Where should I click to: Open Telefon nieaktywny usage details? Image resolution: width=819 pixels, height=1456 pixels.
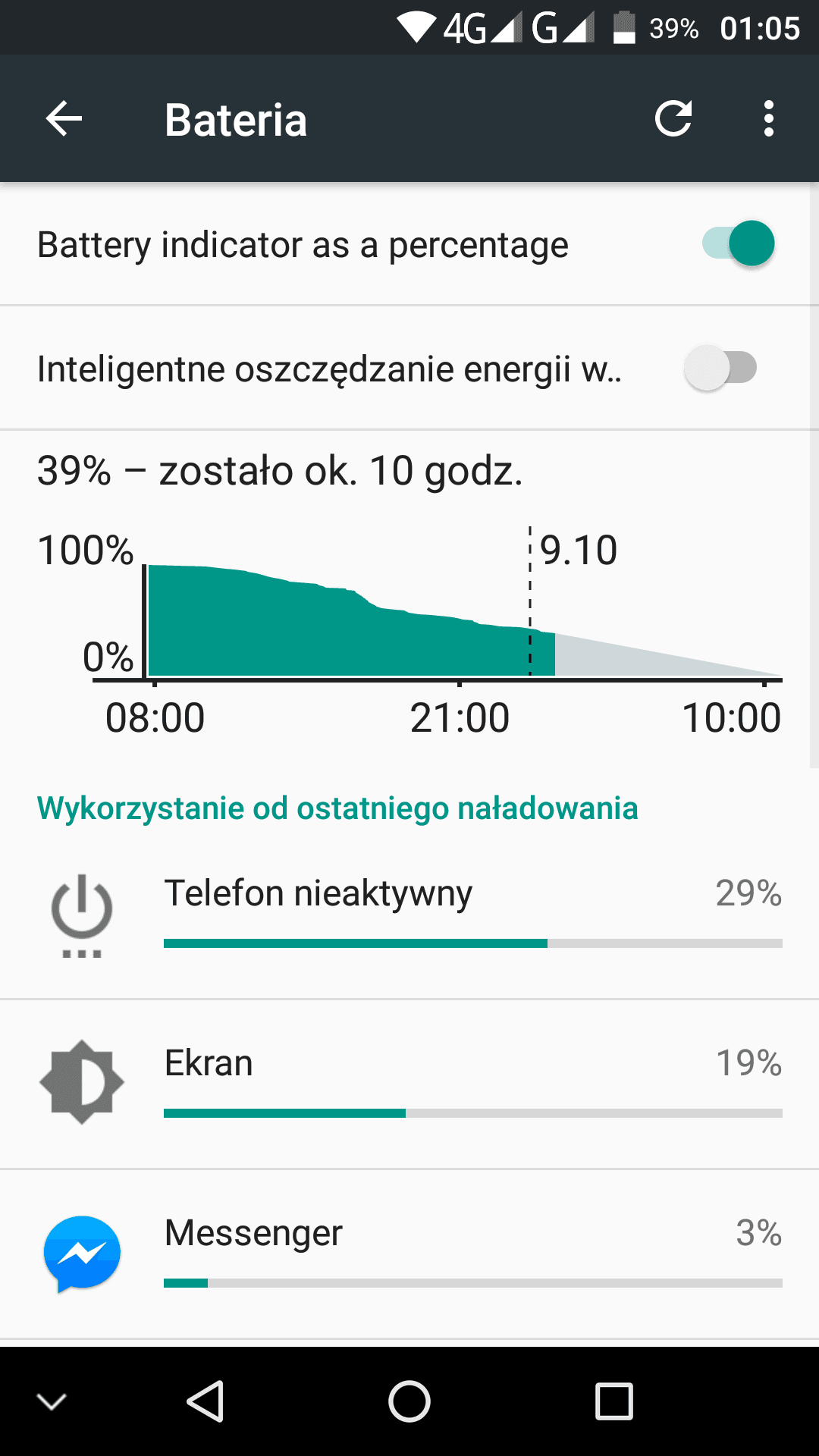pos(409,915)
